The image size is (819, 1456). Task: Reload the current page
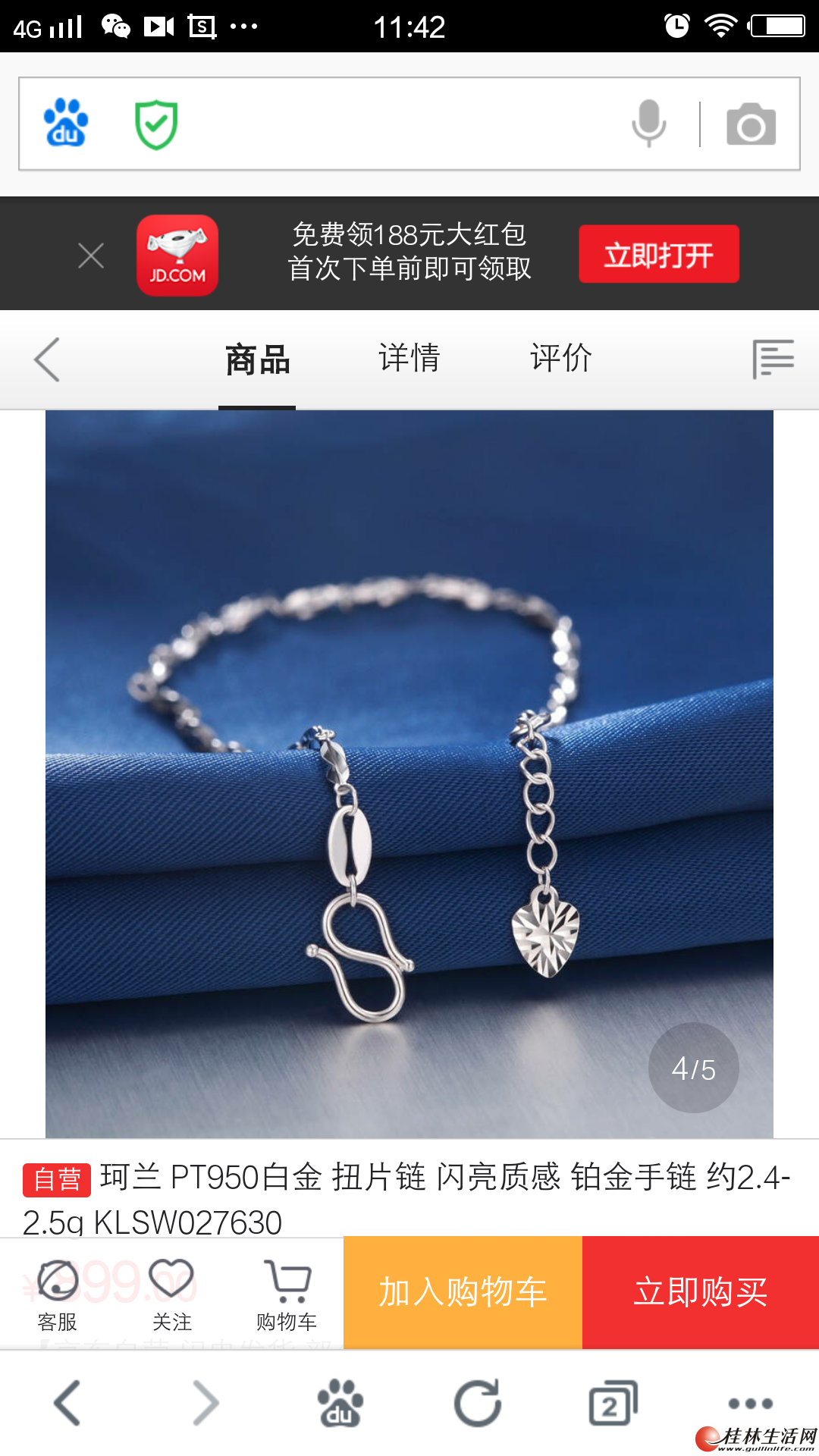(x=478, y=1404)
